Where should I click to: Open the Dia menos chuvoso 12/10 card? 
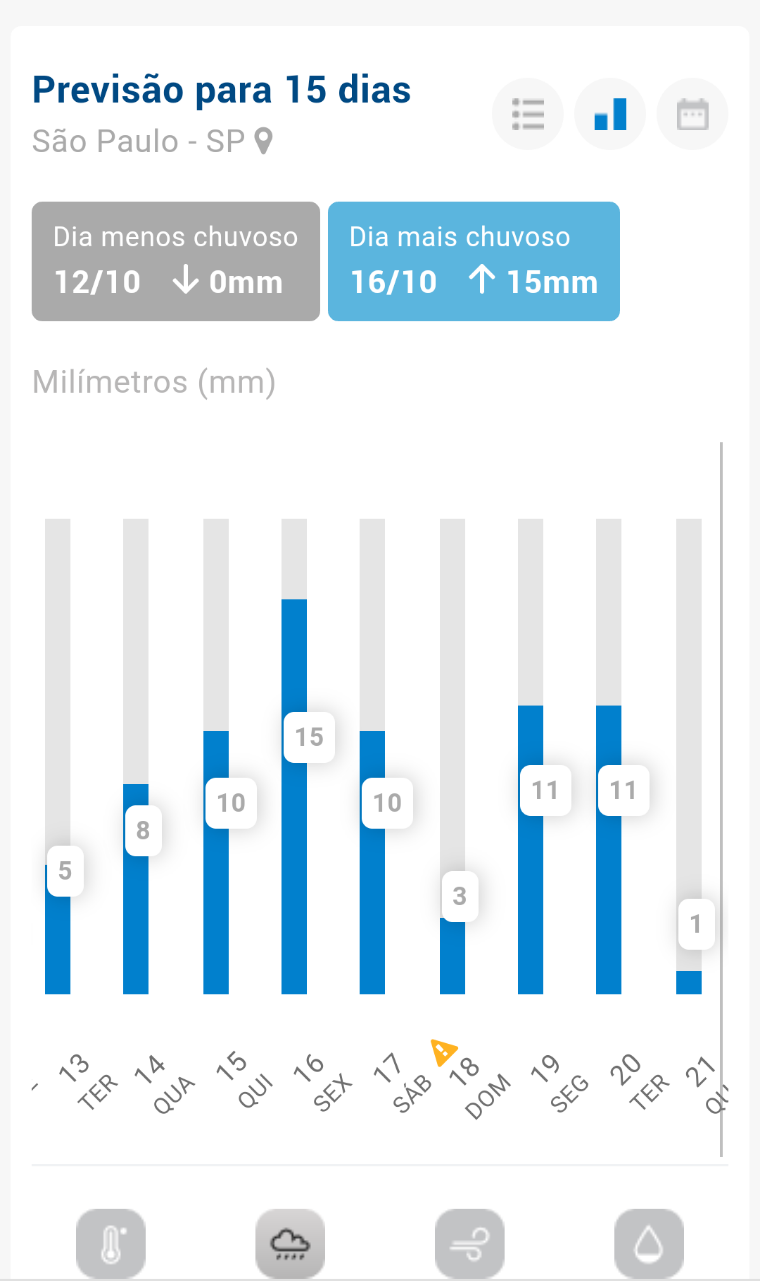point(176,261)
